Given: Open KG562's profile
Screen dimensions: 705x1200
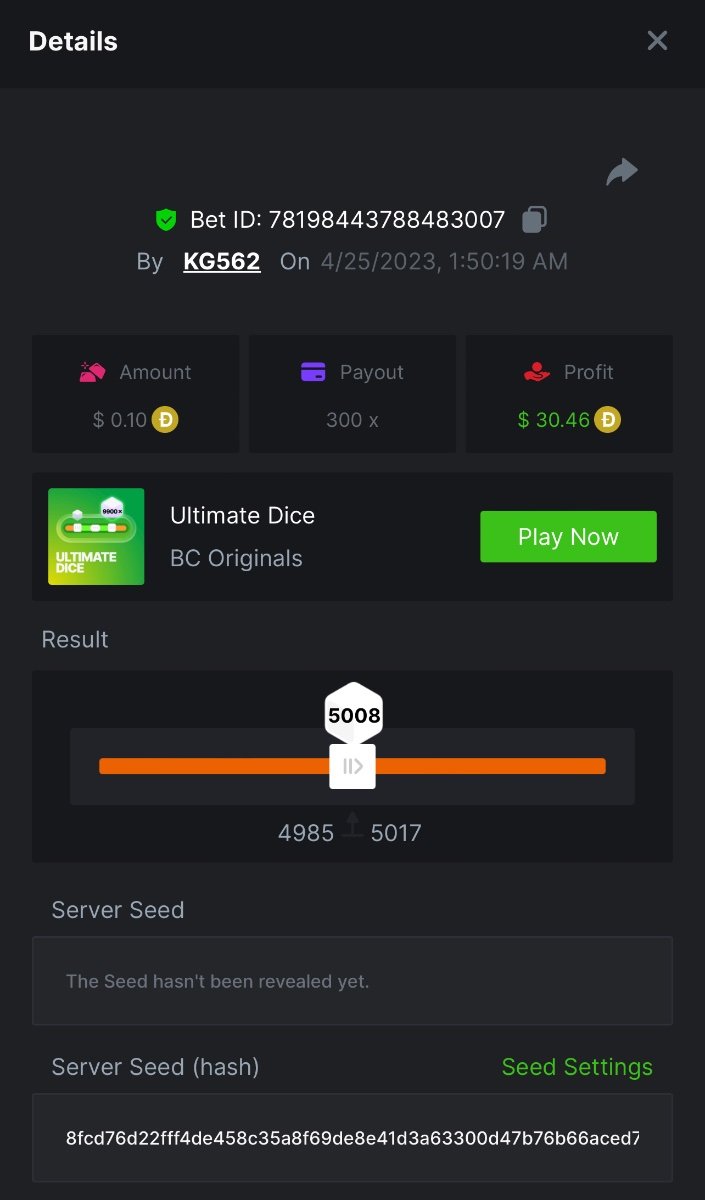Looking at the screenshot, I should [x=221, y=262].
